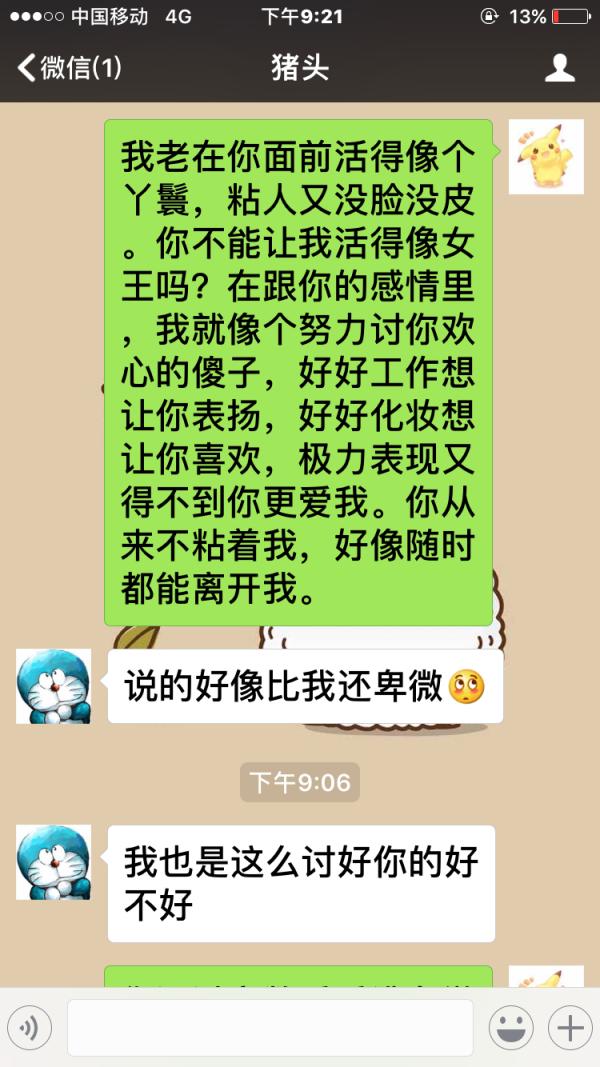Go back to the 微信 chat list
Screen dimensions: 600x1067
pos(68,68)
